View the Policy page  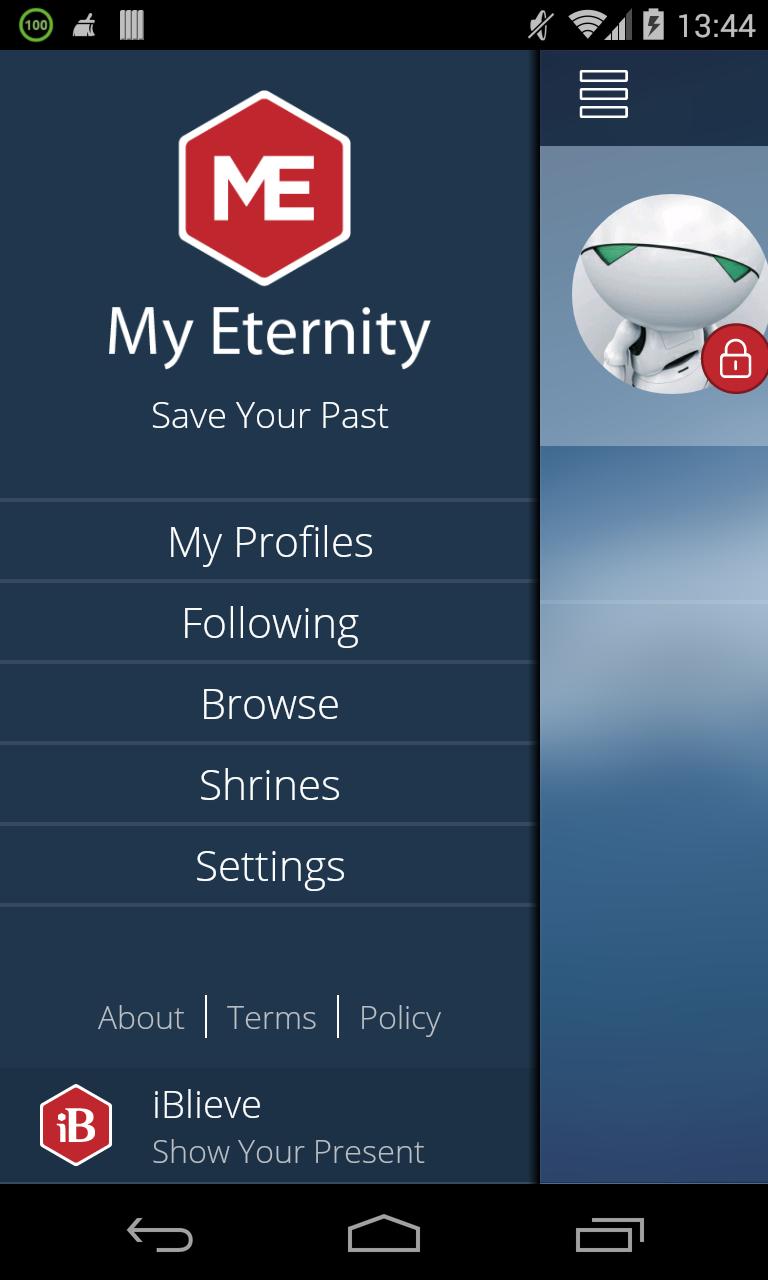tap(399, 1017)
